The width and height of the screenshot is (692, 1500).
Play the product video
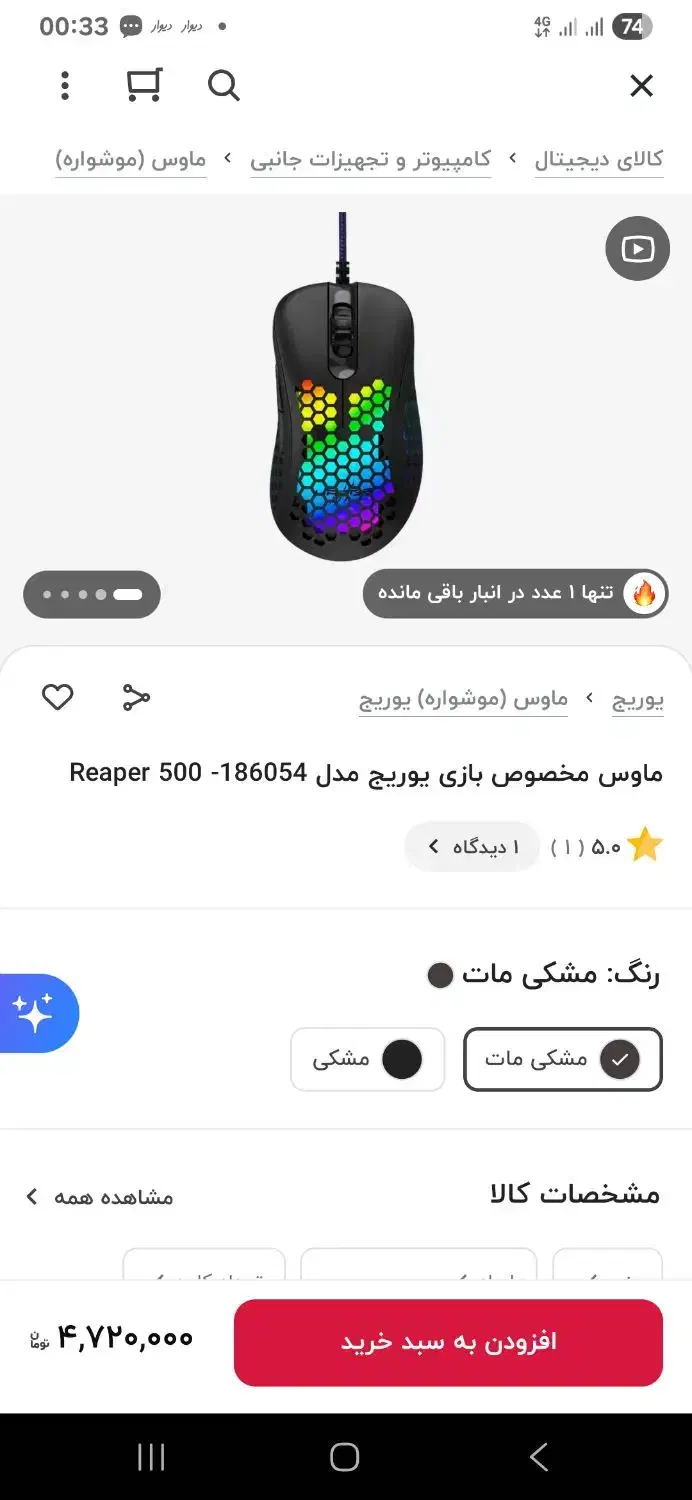tap(637, 248)
